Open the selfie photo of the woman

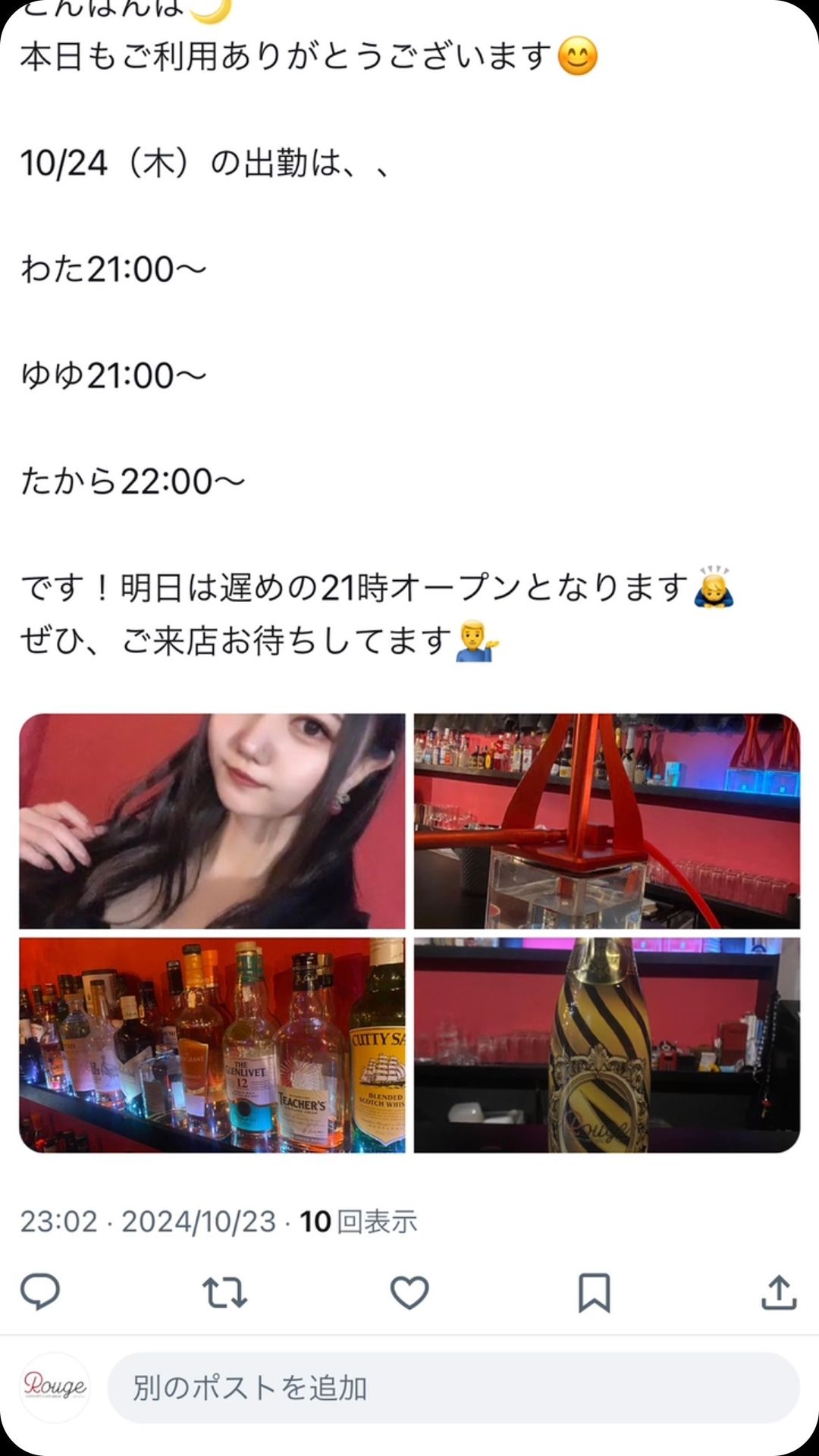(x=212, y=821)
